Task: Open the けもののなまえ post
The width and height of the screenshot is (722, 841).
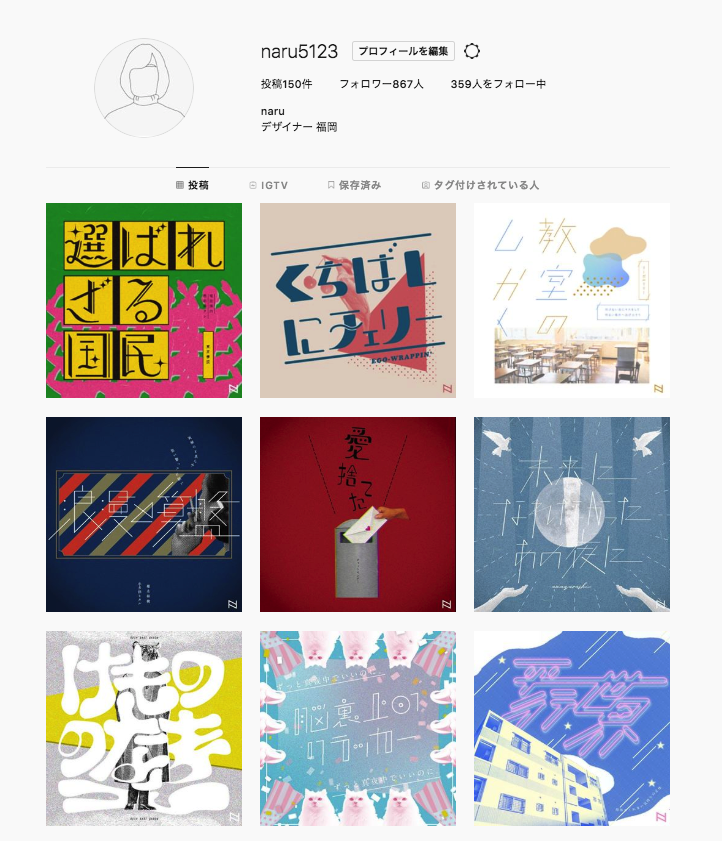Action: [144, 728]
